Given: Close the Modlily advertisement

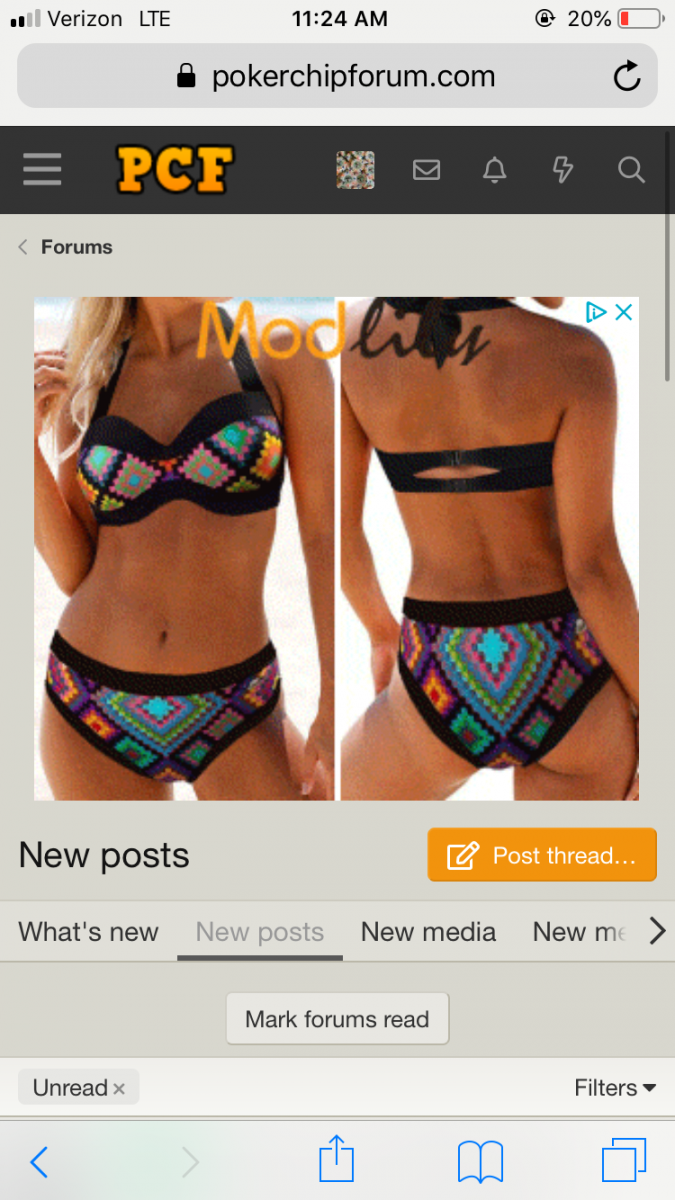Looking at the screenshot, I should [x=623, y=312].
